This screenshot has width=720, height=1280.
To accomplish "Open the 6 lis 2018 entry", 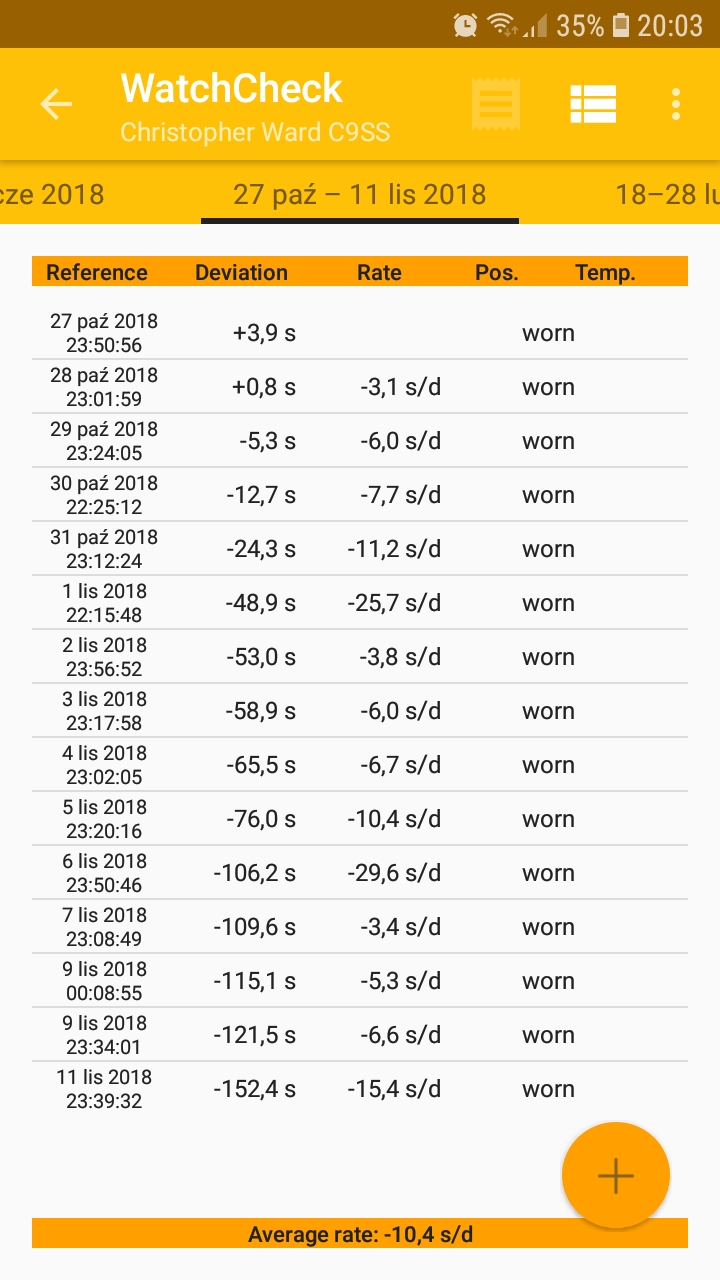I will pos(359,874).
